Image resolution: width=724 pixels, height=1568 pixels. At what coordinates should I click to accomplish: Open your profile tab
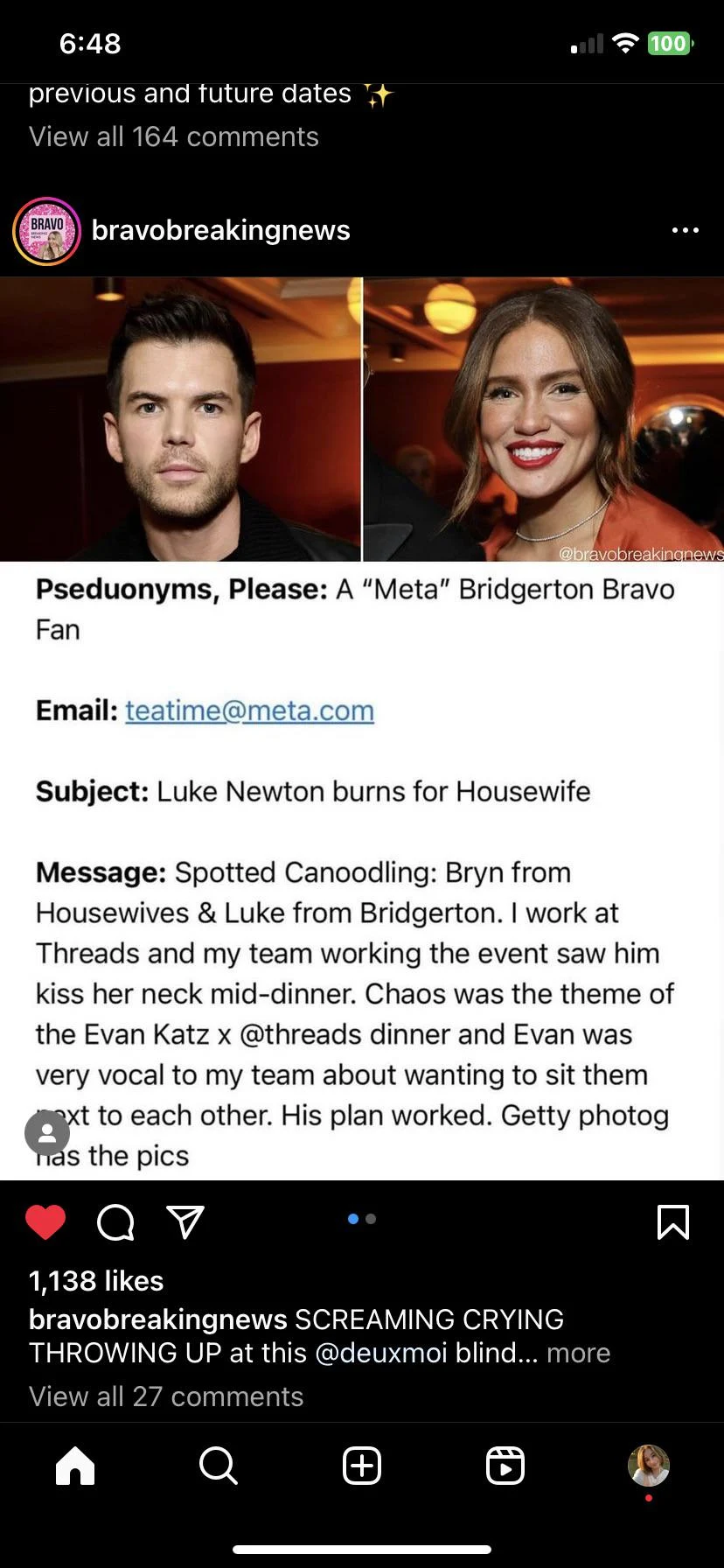pyautogui.click(x=649, y=1465)
